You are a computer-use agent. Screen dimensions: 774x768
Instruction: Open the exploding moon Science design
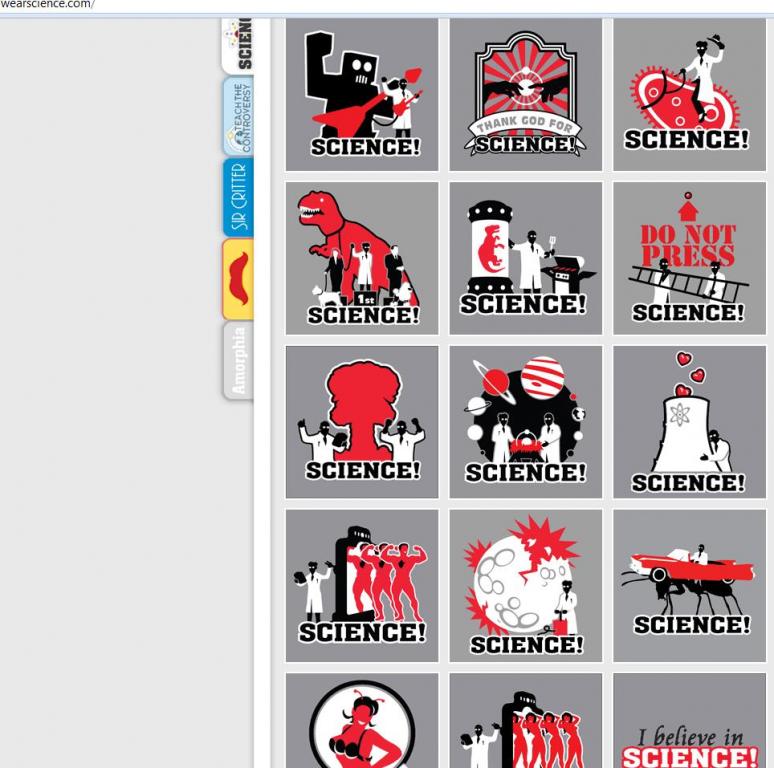[x=525, y=586]
